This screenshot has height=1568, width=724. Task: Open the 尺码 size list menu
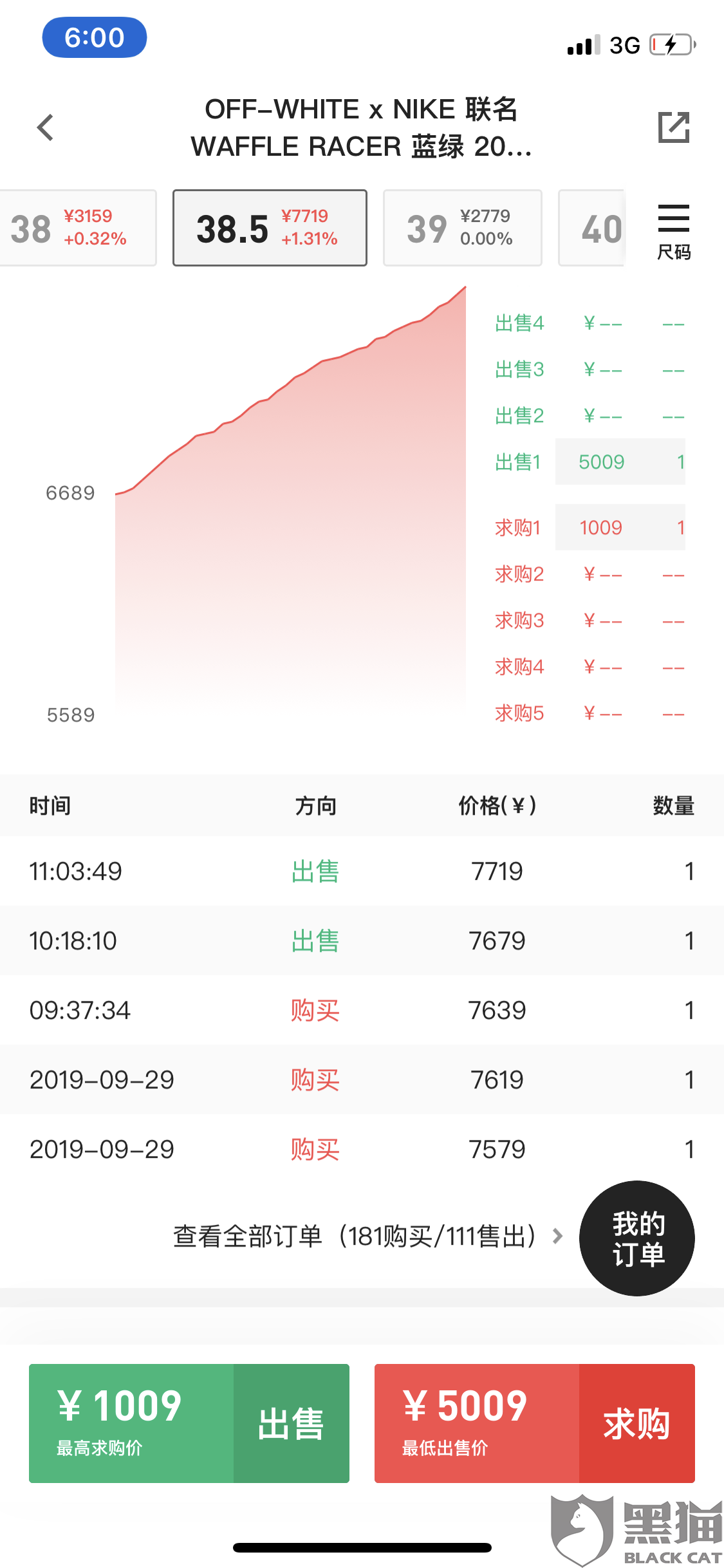[x=673, y=232]
